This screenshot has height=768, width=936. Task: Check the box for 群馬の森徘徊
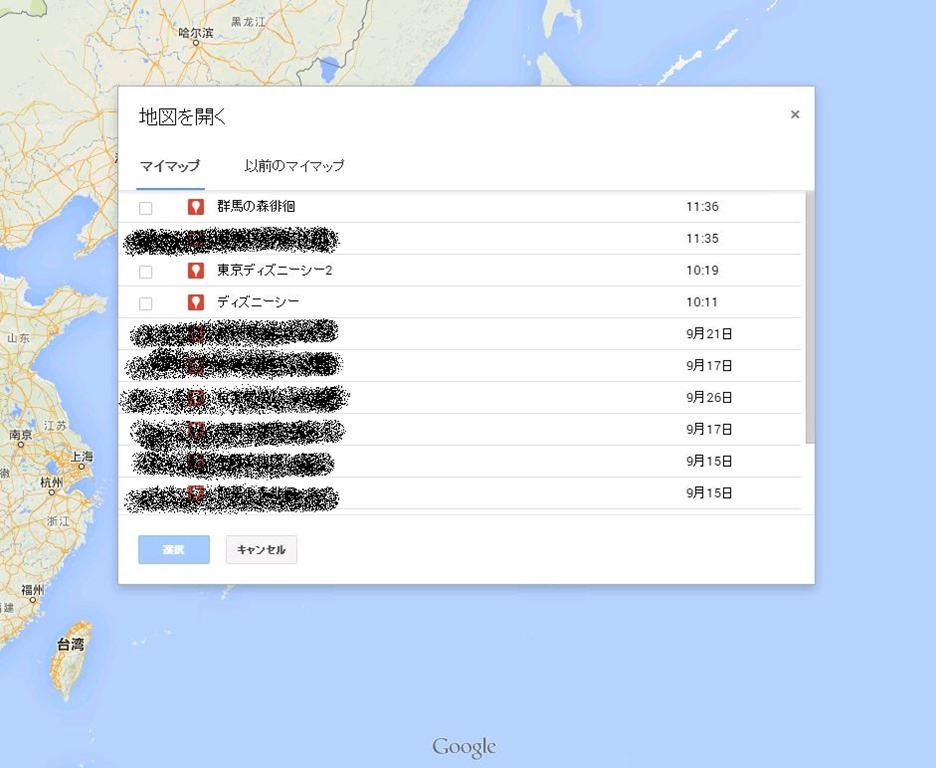click(x=146, y=208)
